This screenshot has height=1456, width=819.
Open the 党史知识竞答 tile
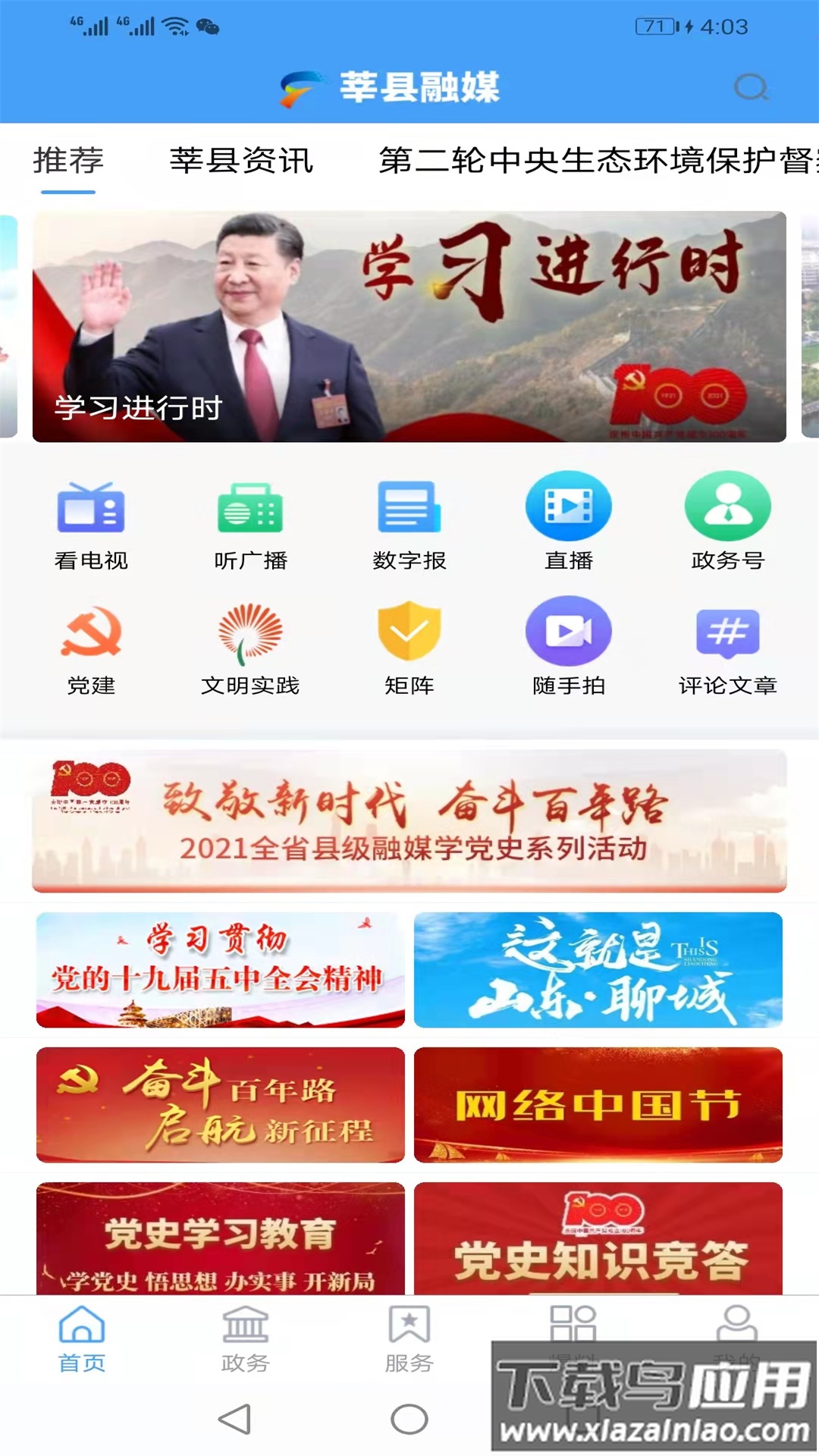tap(598, 1238)
